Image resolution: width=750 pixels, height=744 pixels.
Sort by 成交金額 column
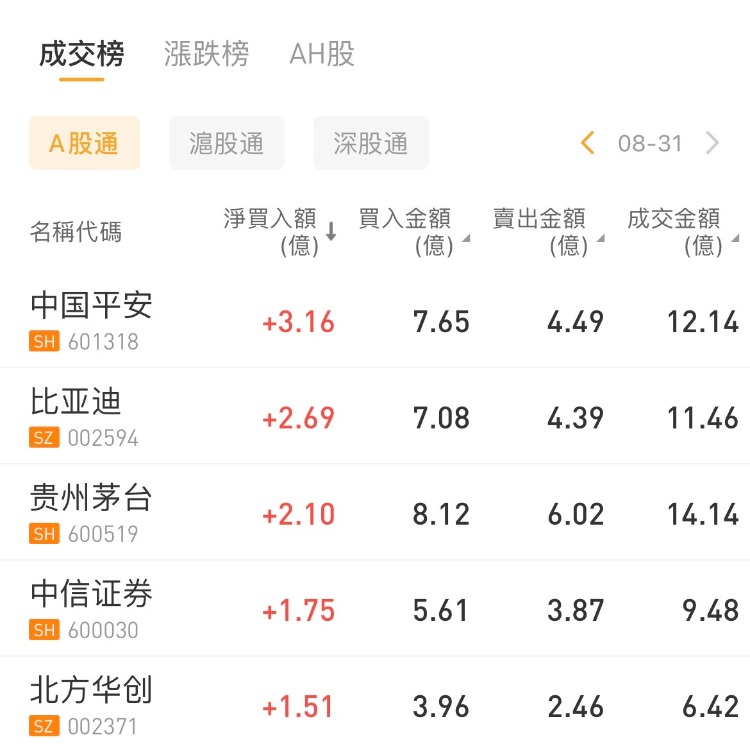click(x=681, y=231)
